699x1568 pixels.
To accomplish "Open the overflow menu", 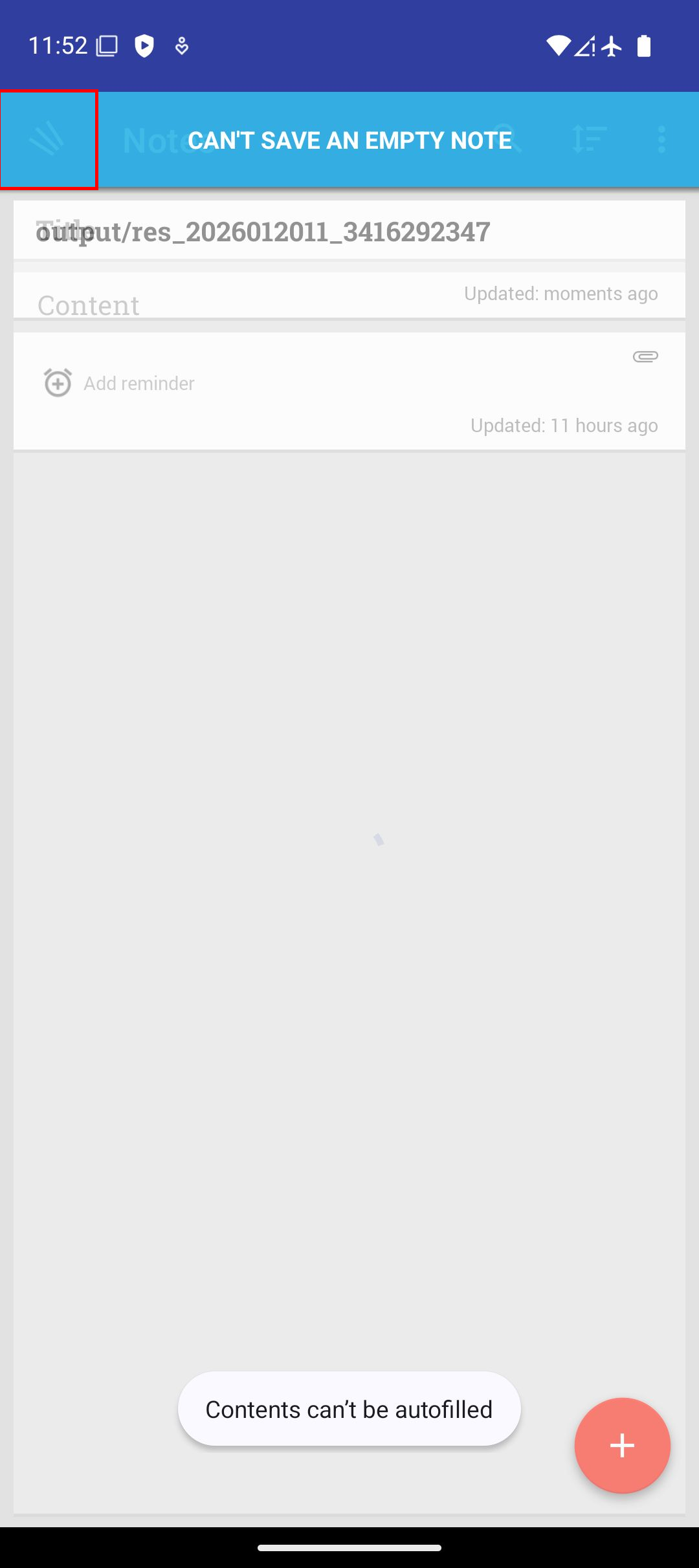I will click(661, 140).
